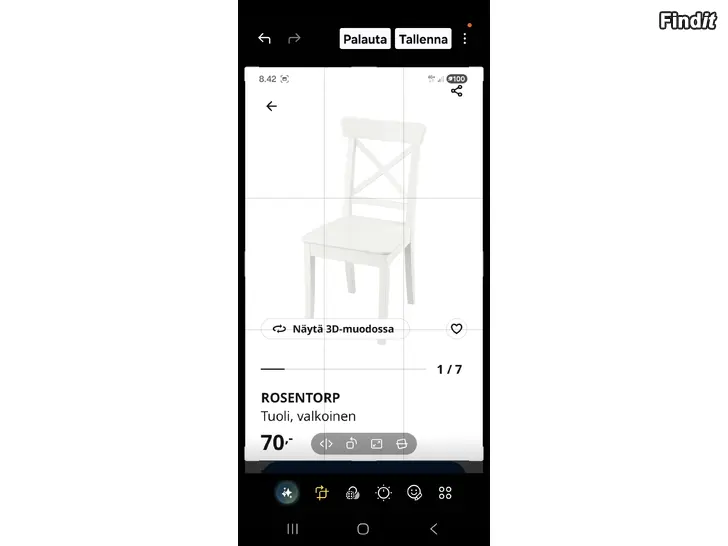728x546 pixels.
Task: Open the filters tool
Action: (352, 493)
